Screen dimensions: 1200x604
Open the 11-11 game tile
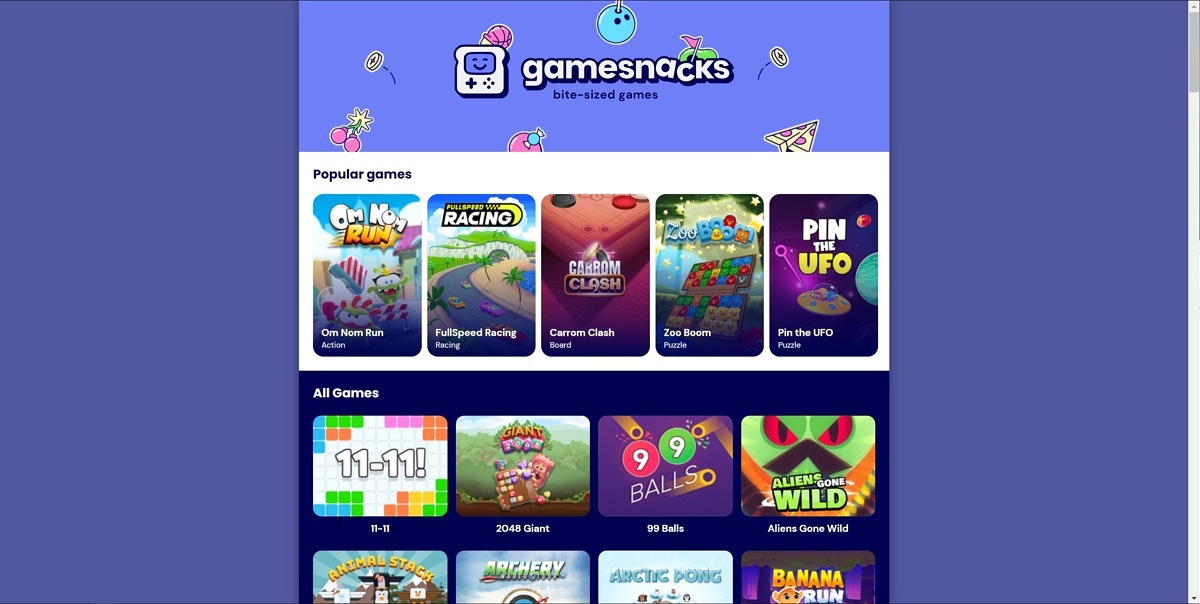click(x=380, y=466)
